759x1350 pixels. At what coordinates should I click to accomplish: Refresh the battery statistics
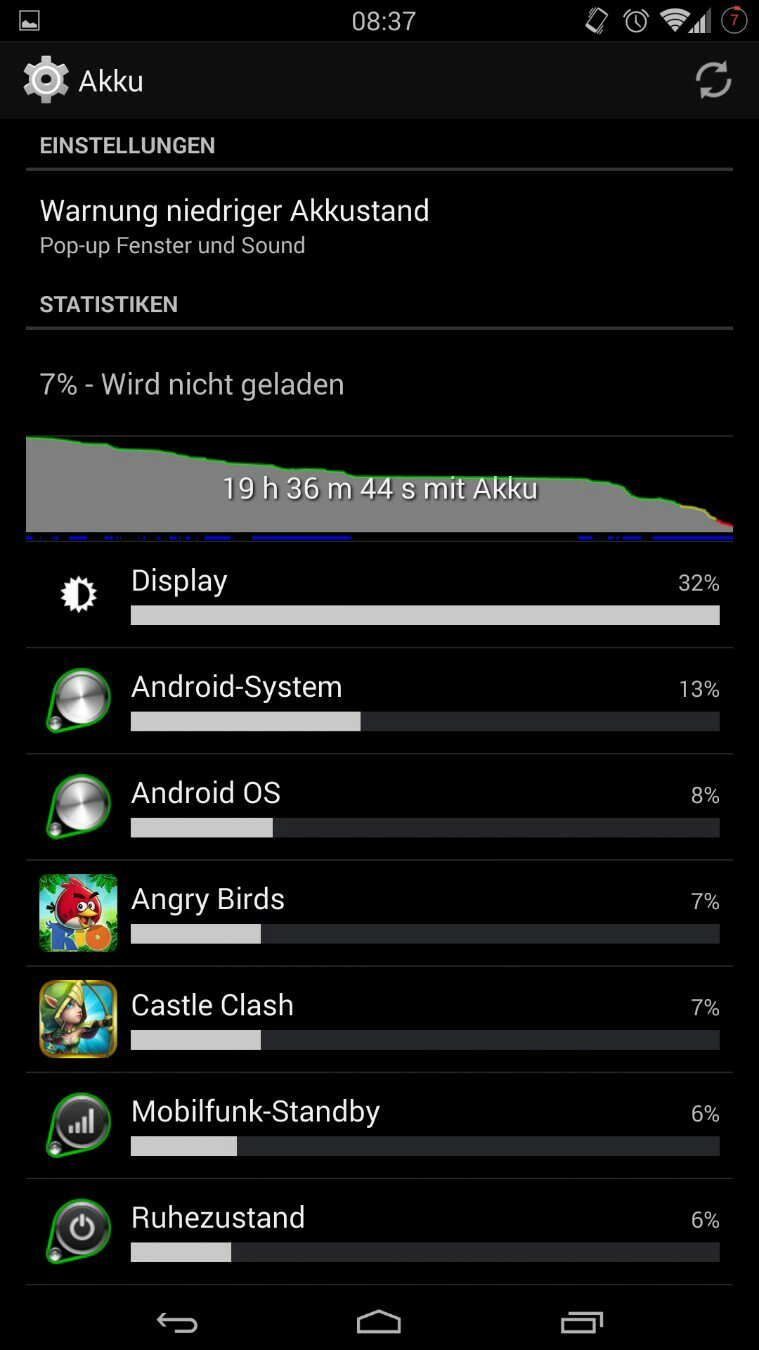coord(713,81)
